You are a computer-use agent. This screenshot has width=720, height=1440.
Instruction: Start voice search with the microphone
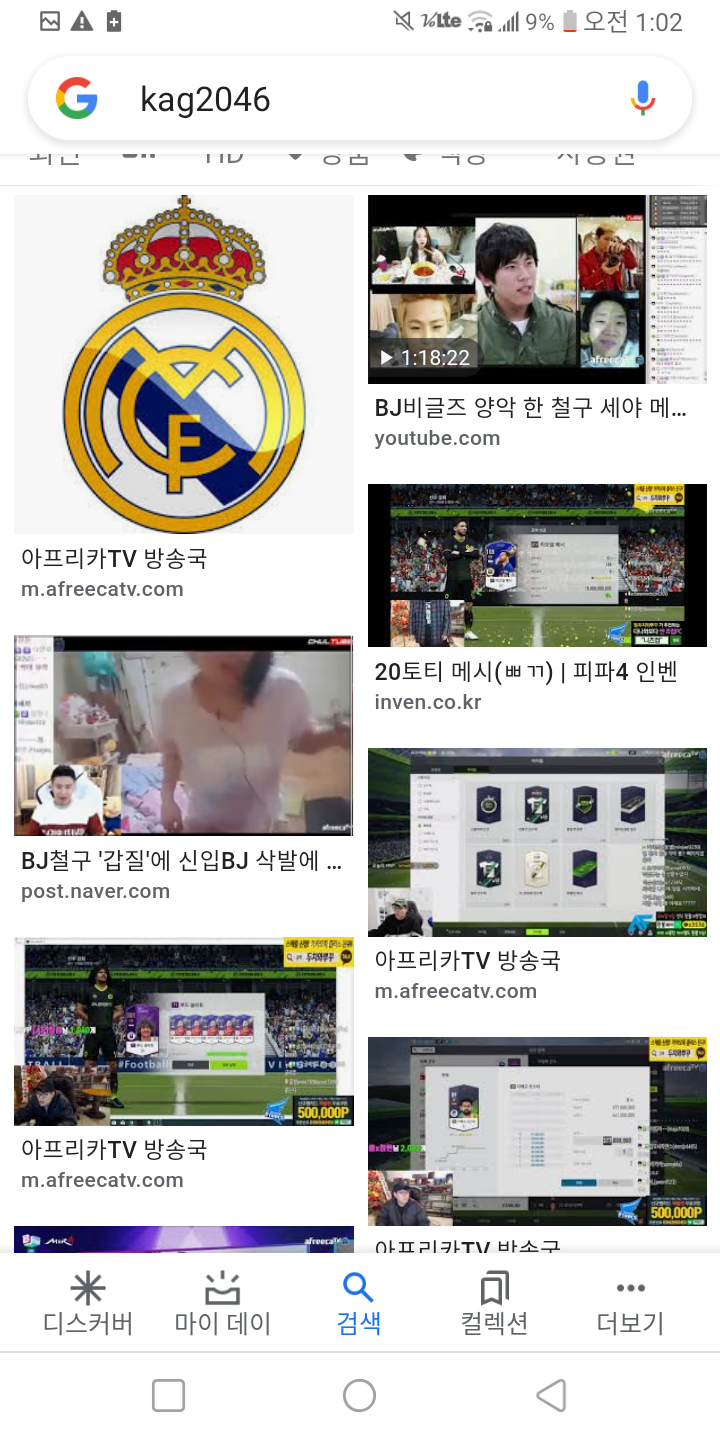click(x=643, y=98)
